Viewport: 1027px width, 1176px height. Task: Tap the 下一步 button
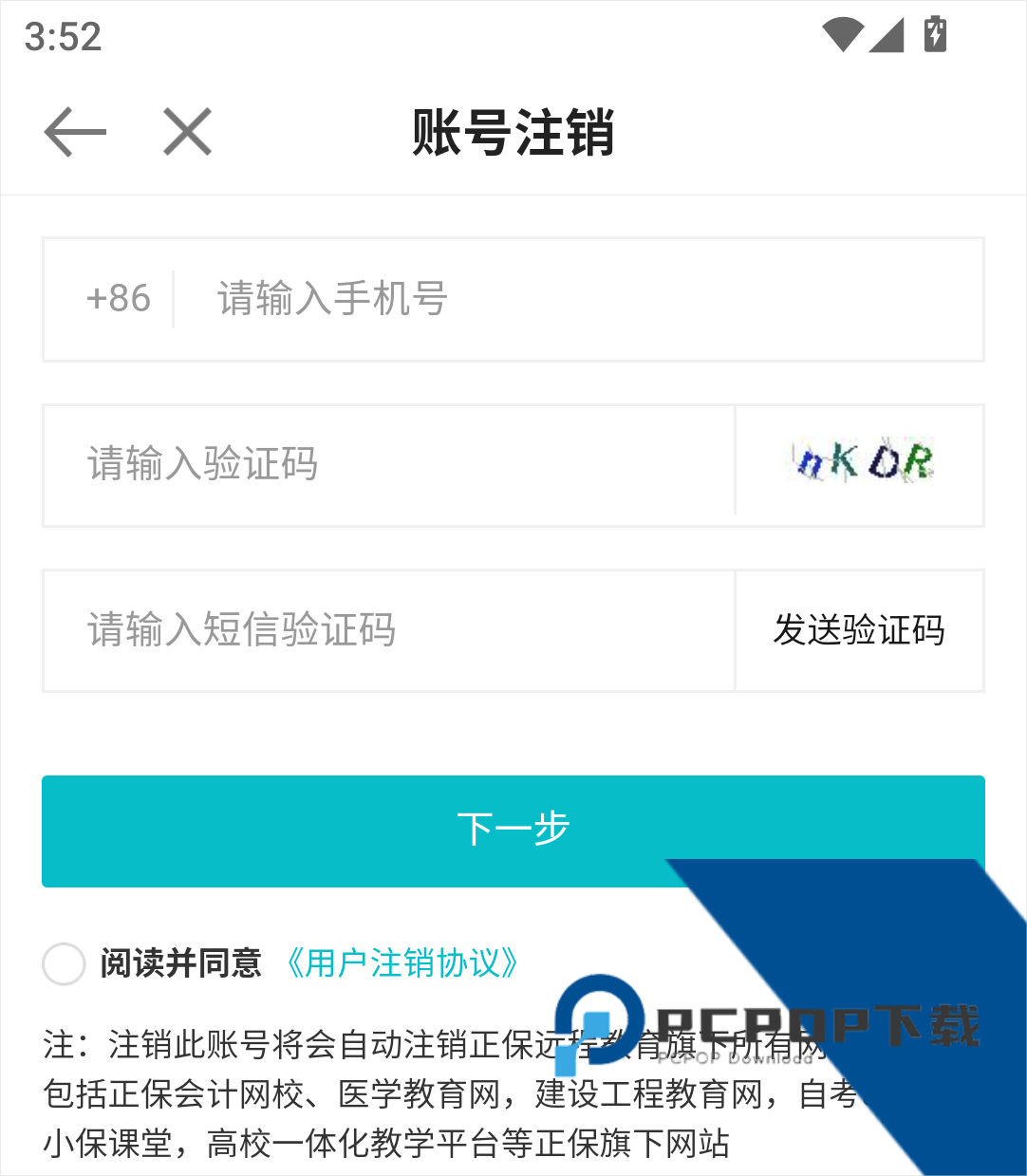513,831
